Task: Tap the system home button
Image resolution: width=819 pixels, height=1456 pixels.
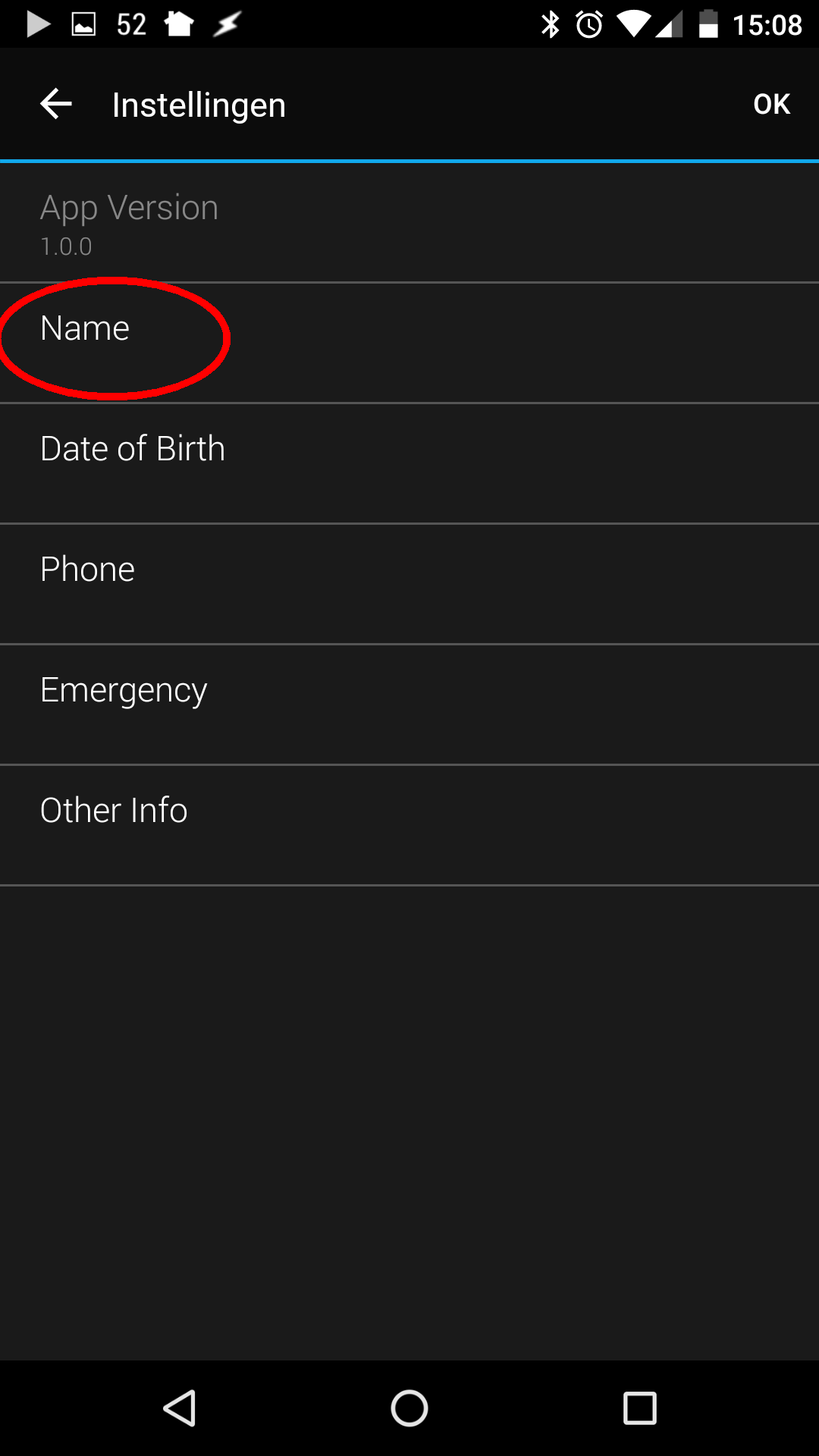Action: tap(409, 1408)
